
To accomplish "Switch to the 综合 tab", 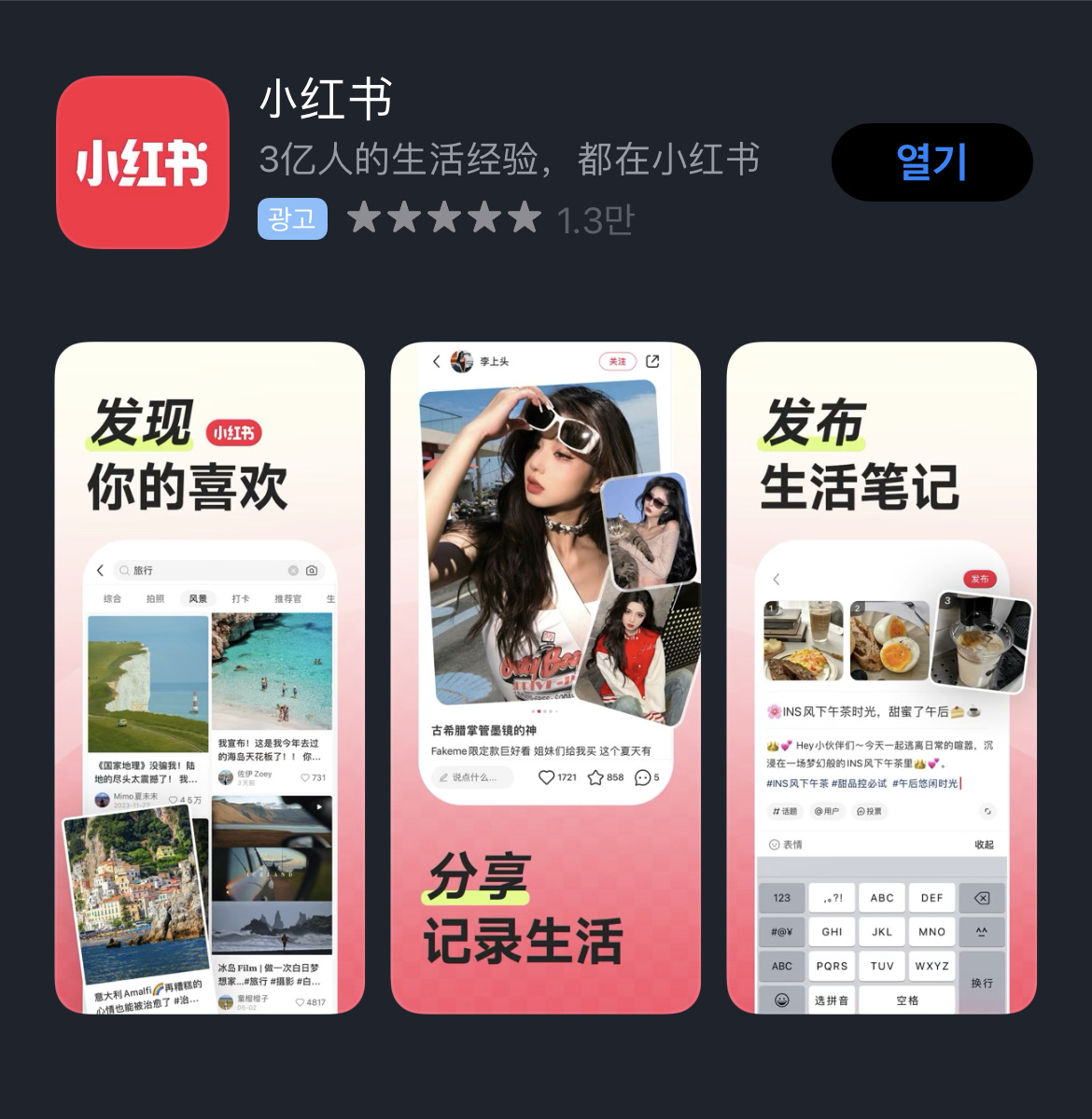I will click(112, 598).
